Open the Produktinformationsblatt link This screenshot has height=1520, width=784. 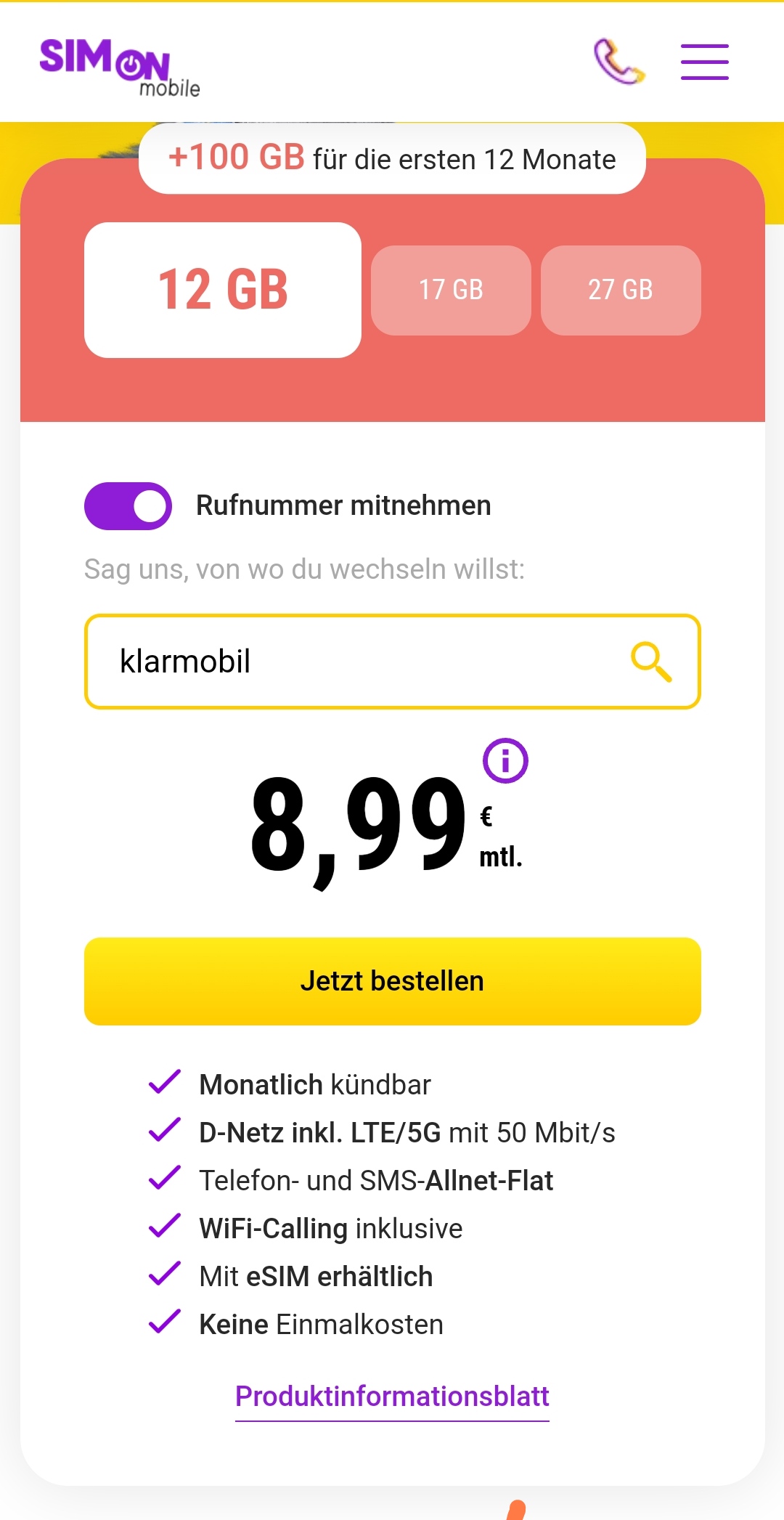tap(392, 1397)
